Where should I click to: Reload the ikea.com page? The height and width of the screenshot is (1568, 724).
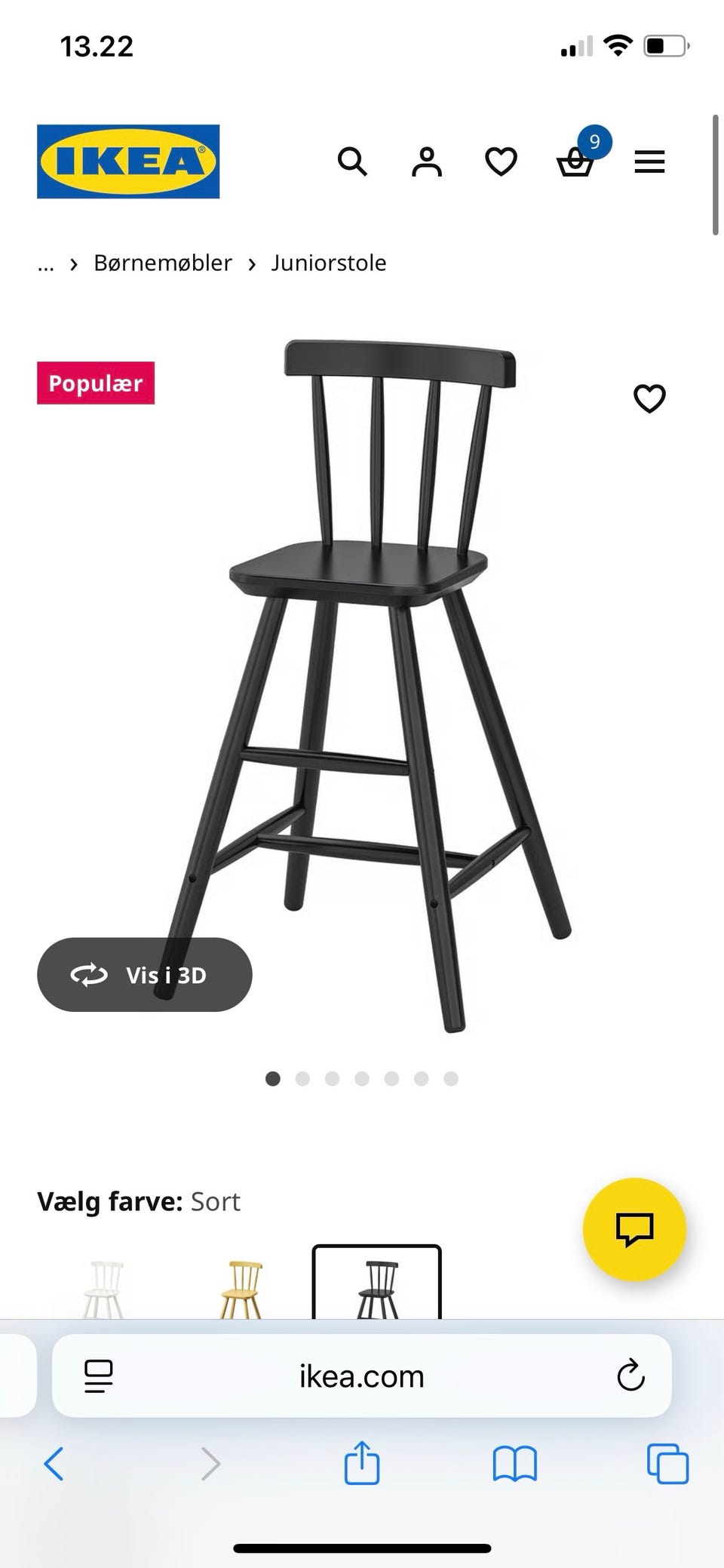pos(630,1376)
